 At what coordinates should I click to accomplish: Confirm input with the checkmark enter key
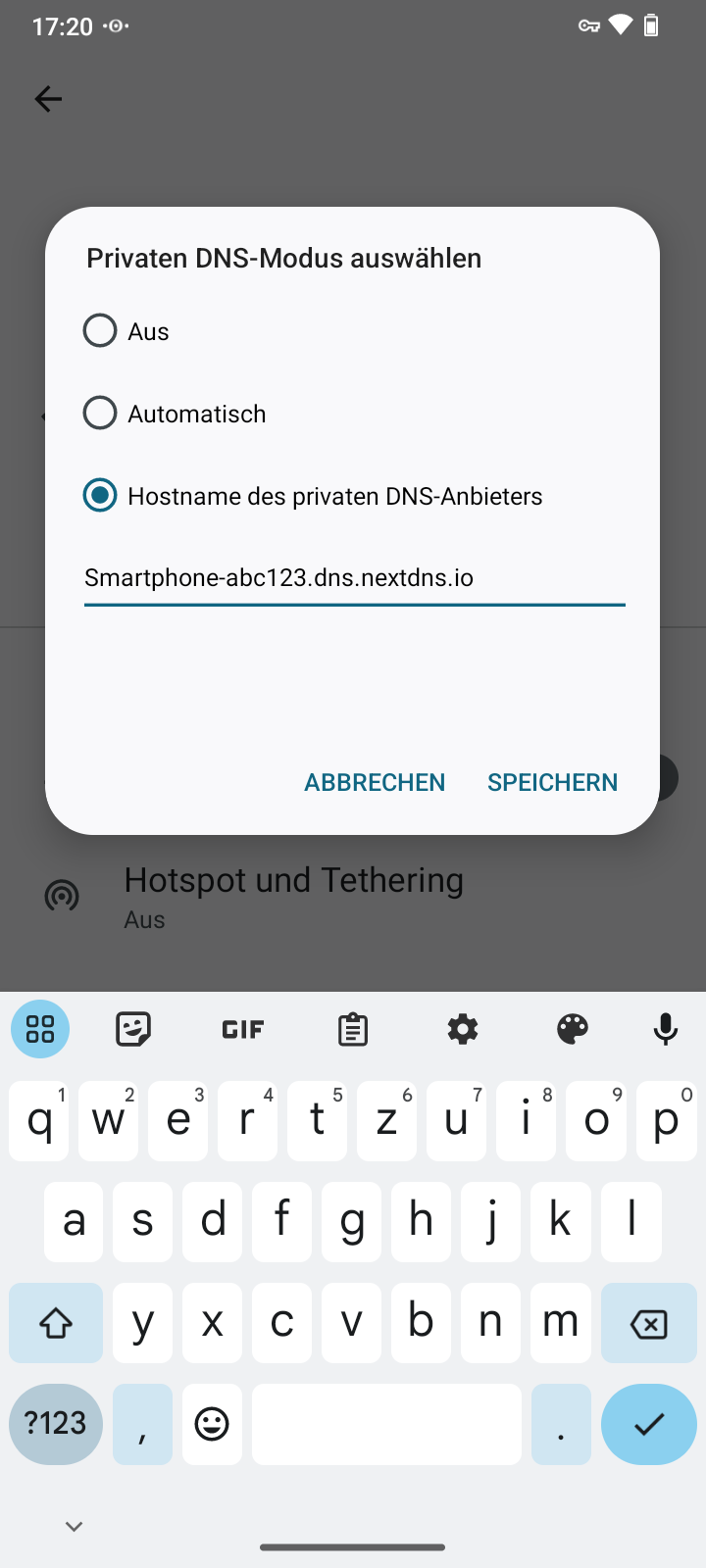pos(648,1424)
